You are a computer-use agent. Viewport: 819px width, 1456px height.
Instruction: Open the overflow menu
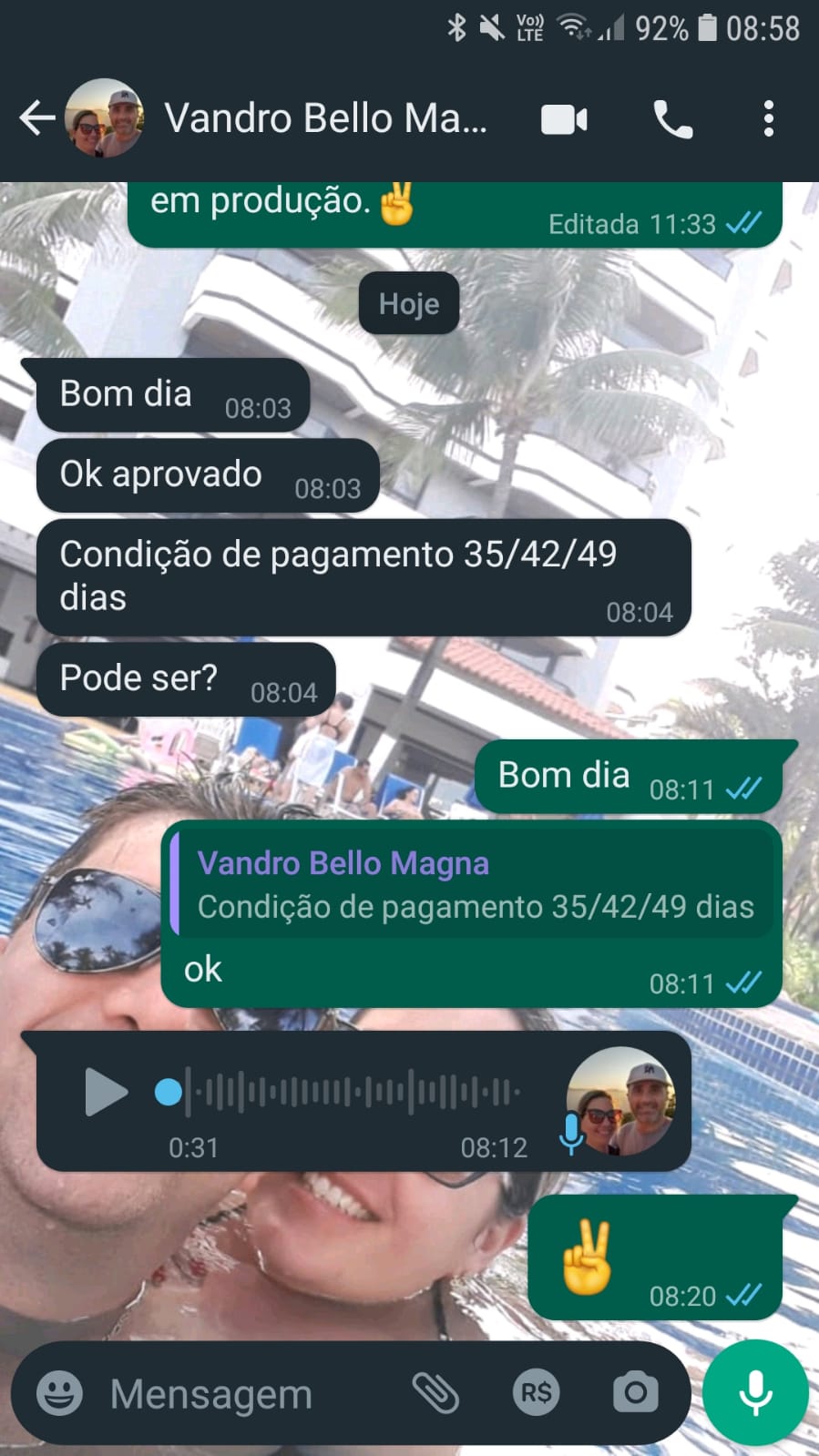768,119
